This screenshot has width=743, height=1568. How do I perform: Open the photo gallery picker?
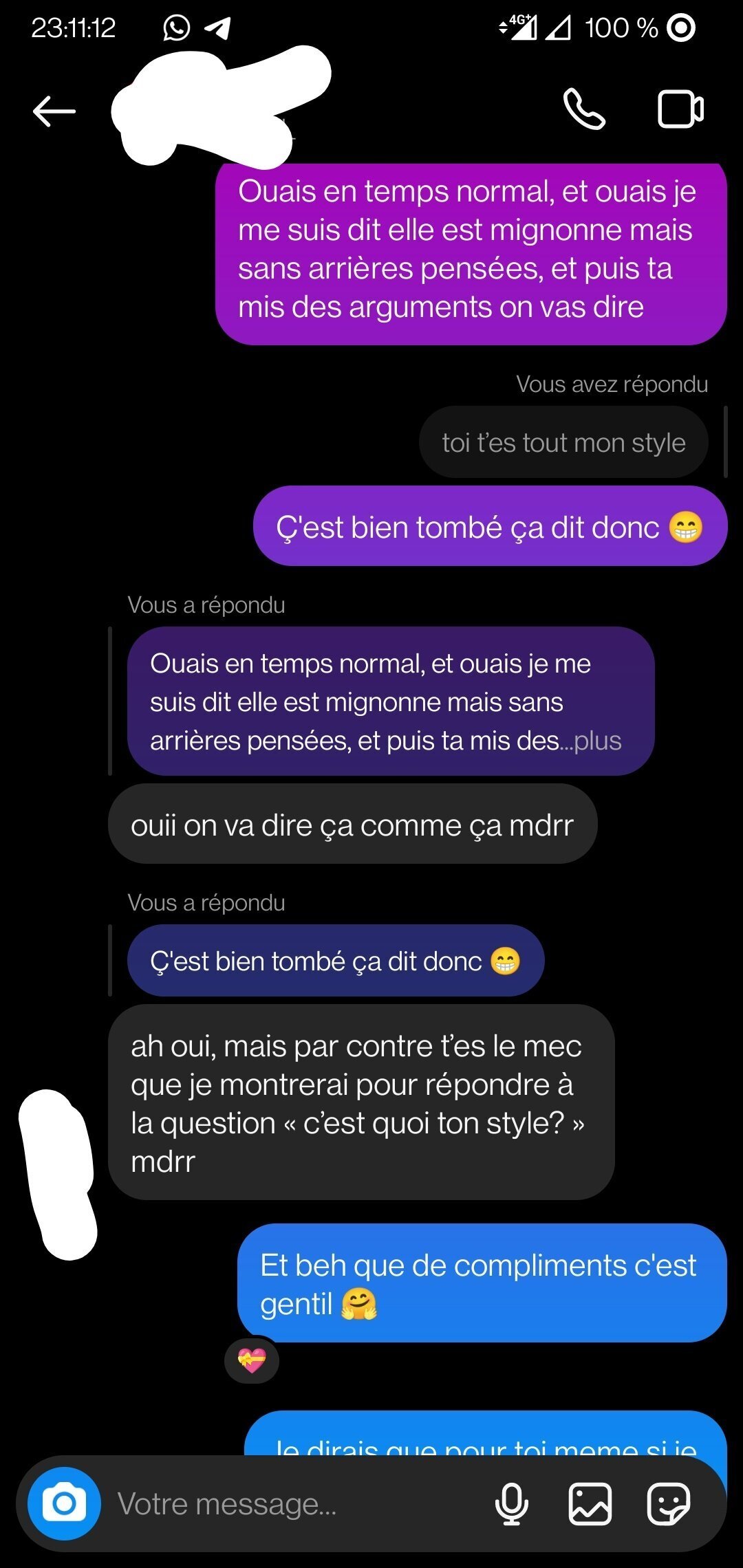click(590, 1504)
